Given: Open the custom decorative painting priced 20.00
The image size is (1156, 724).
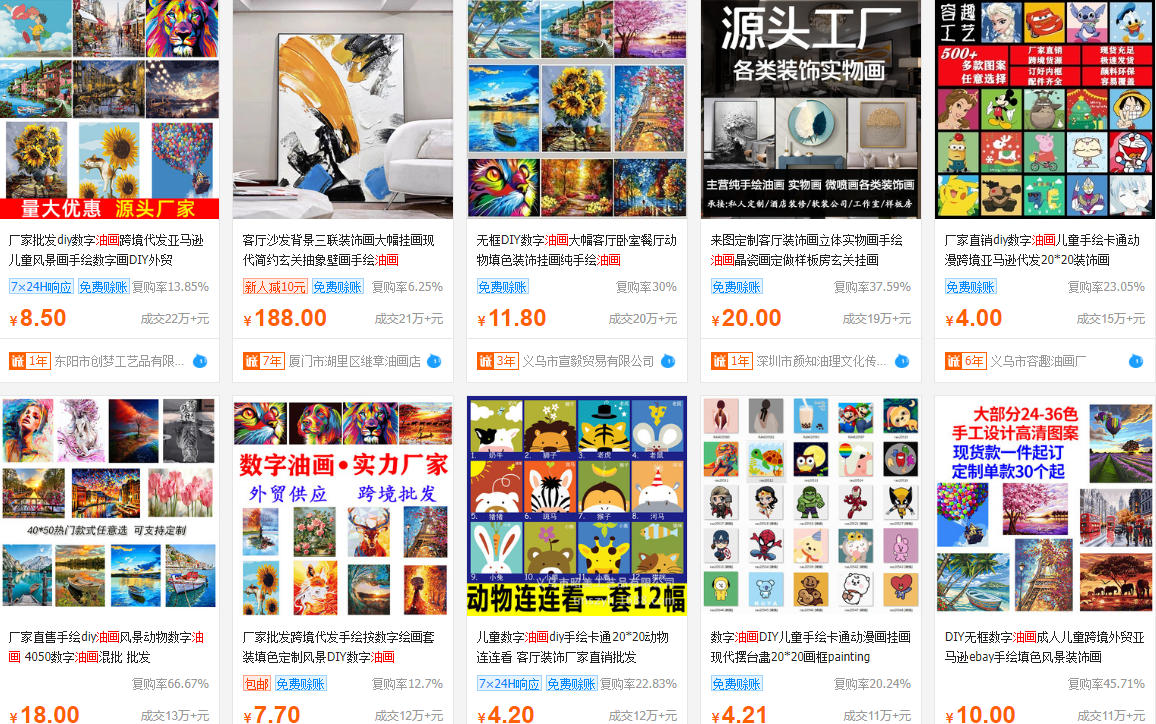Looking at the screenshot, I should (x=810, y=108).
